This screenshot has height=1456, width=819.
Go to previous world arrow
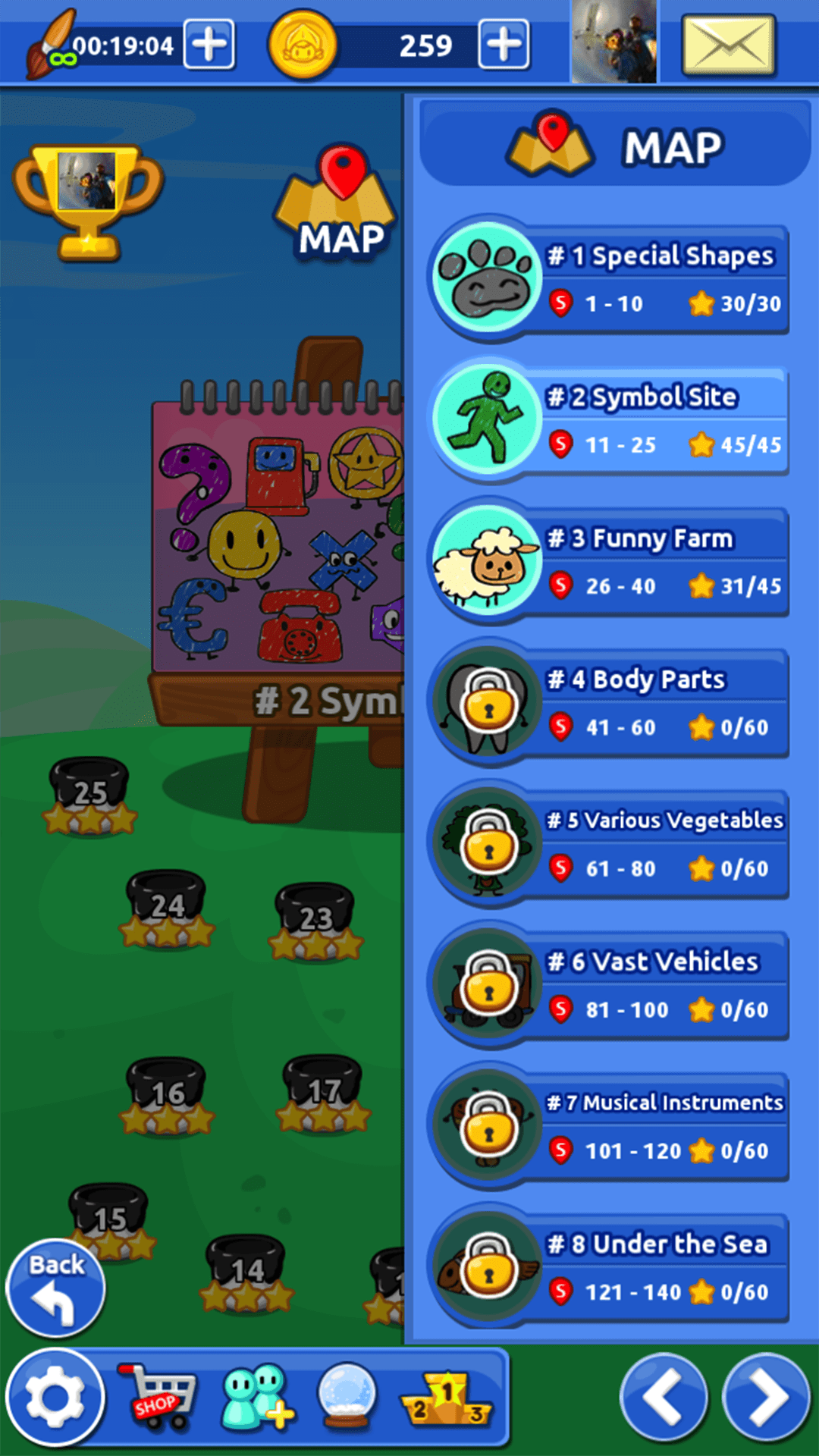[x=664, y=1397]
